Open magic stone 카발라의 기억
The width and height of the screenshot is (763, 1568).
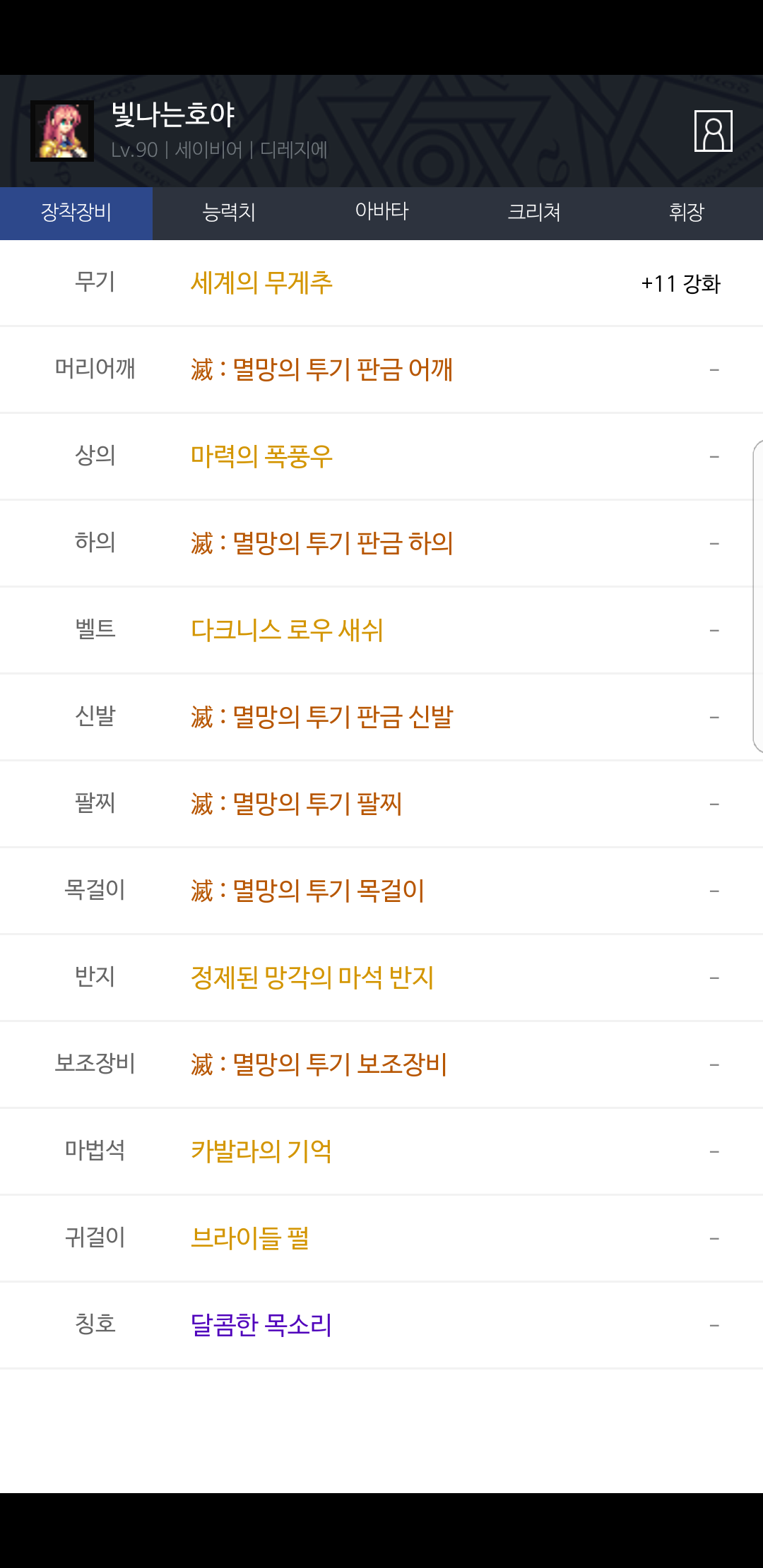[261, 1151]
